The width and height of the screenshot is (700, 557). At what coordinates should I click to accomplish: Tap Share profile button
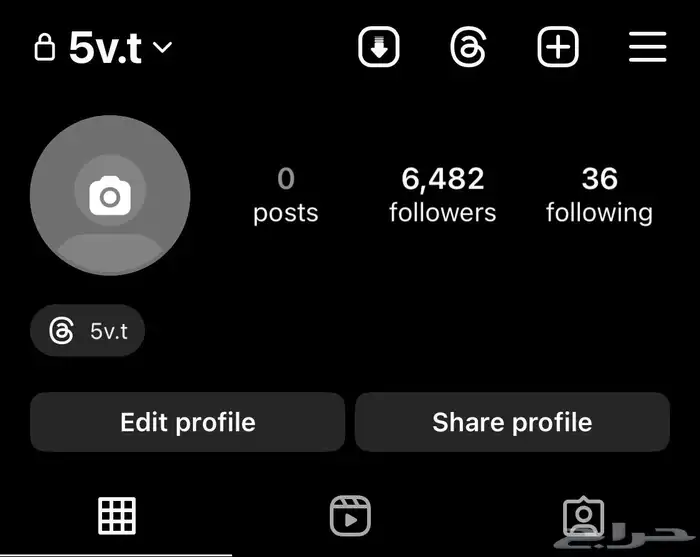512,422
